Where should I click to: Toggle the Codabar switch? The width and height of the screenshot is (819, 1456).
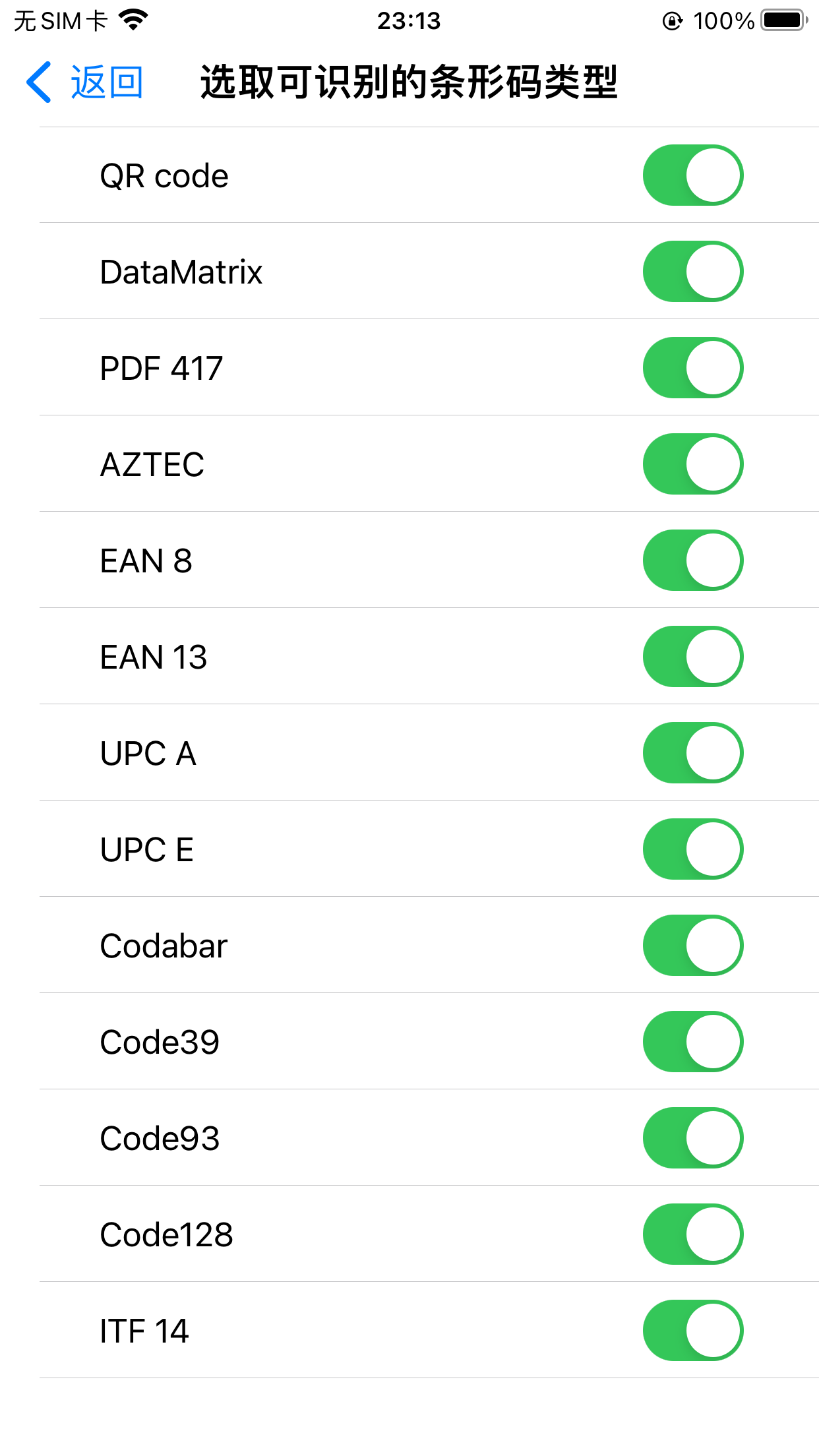693,946
